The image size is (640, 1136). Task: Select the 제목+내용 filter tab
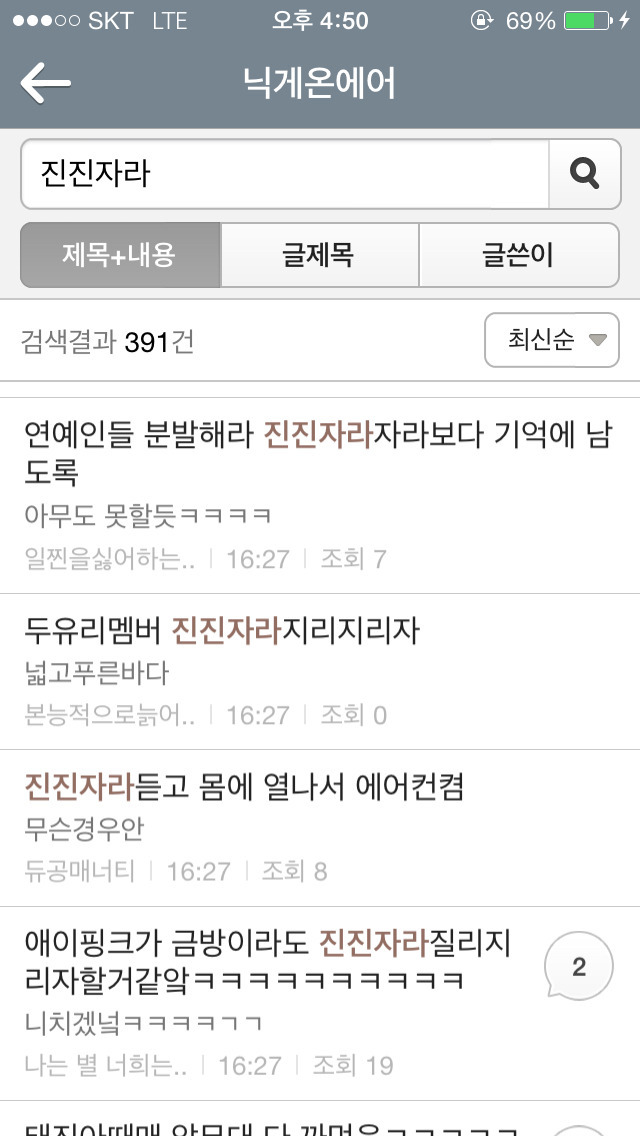tap(120, 255)
